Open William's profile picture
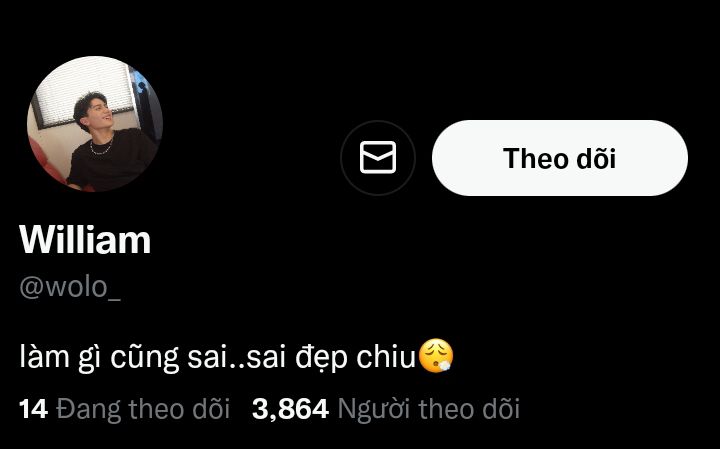The image size is (720, 449). click(95, 124)
